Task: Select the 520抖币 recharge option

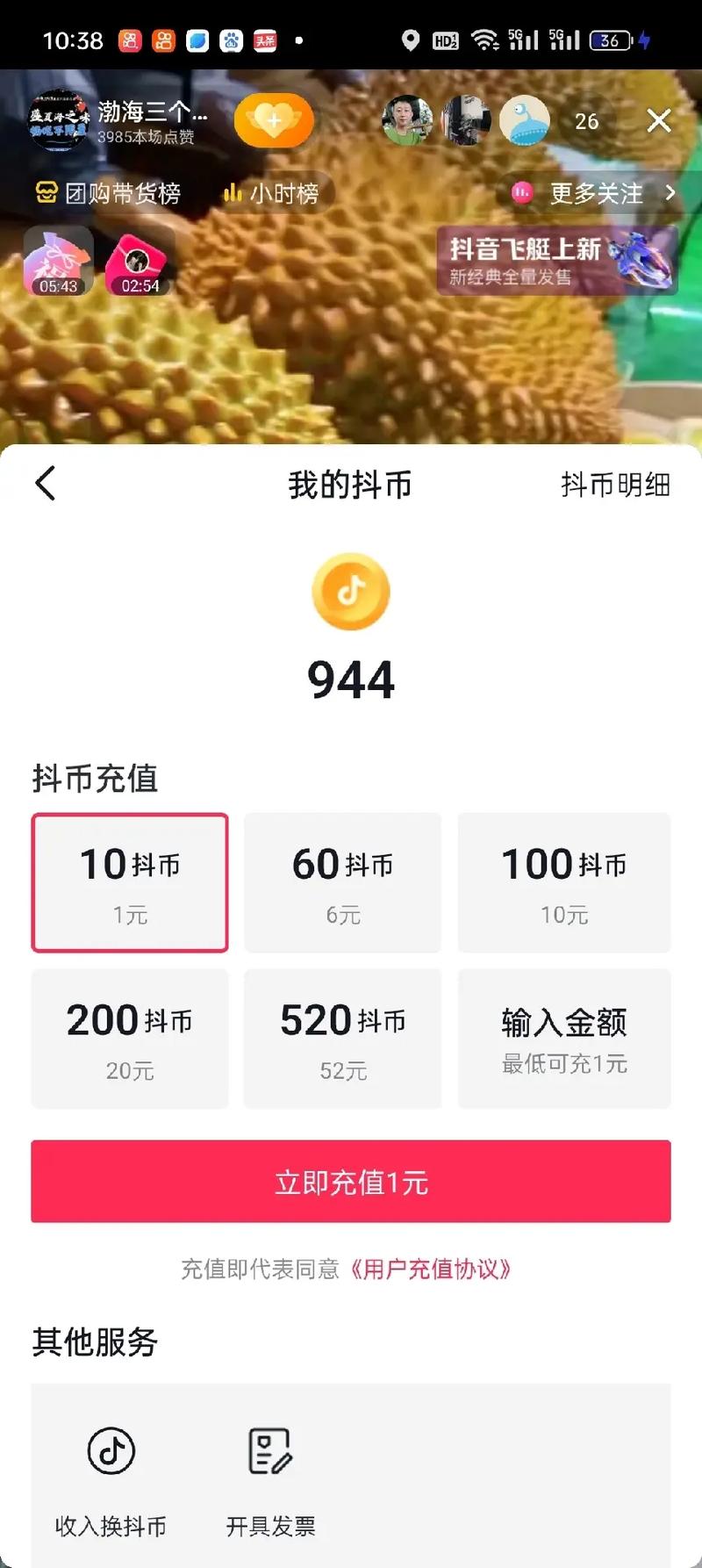Action: pyautogui.click(x=342, y=1039)
